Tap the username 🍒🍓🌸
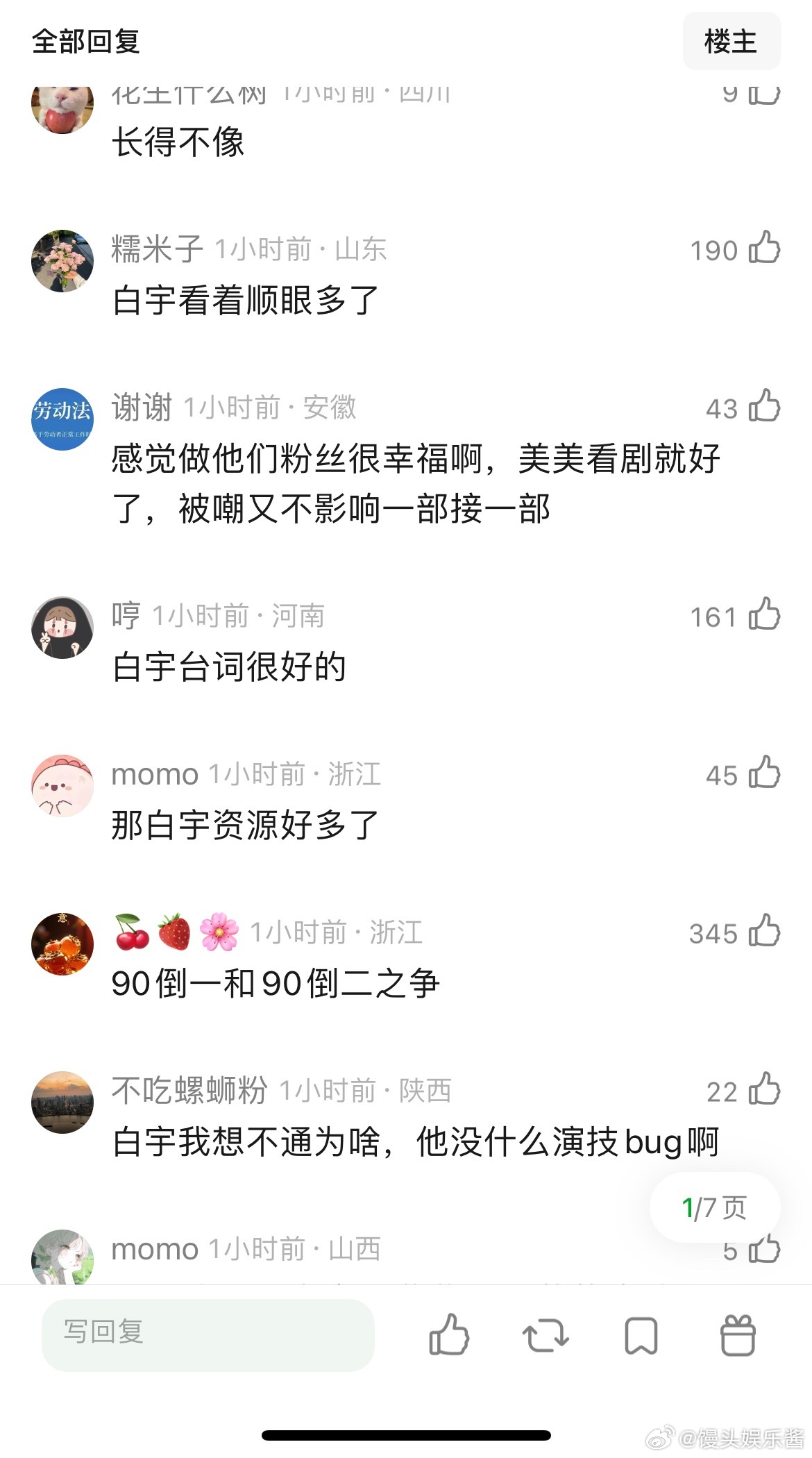 coord(174,932)
